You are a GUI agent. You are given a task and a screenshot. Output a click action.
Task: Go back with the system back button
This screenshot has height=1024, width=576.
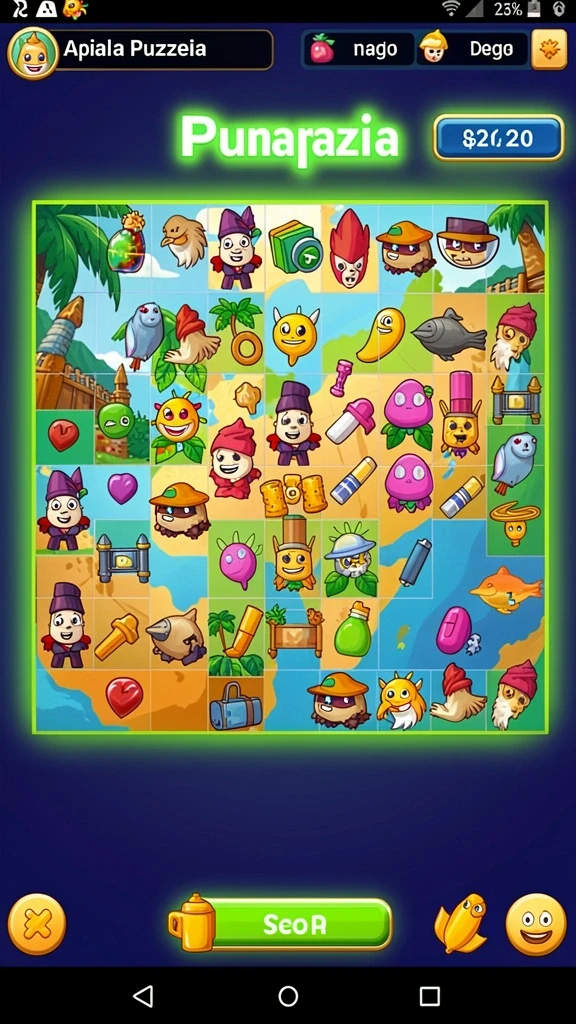143,996
